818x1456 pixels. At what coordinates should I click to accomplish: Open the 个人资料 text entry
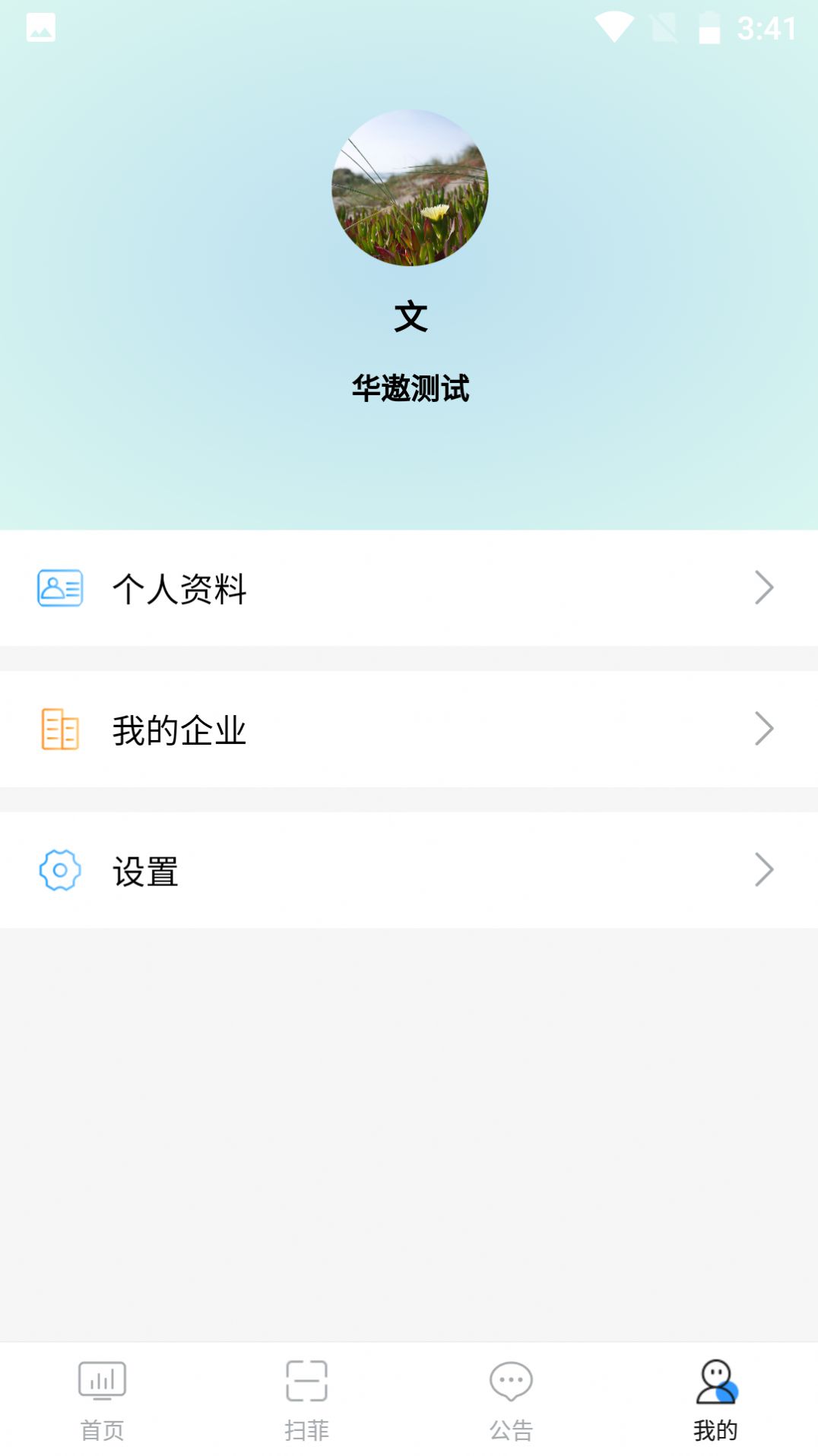click(x=179, y=587)
